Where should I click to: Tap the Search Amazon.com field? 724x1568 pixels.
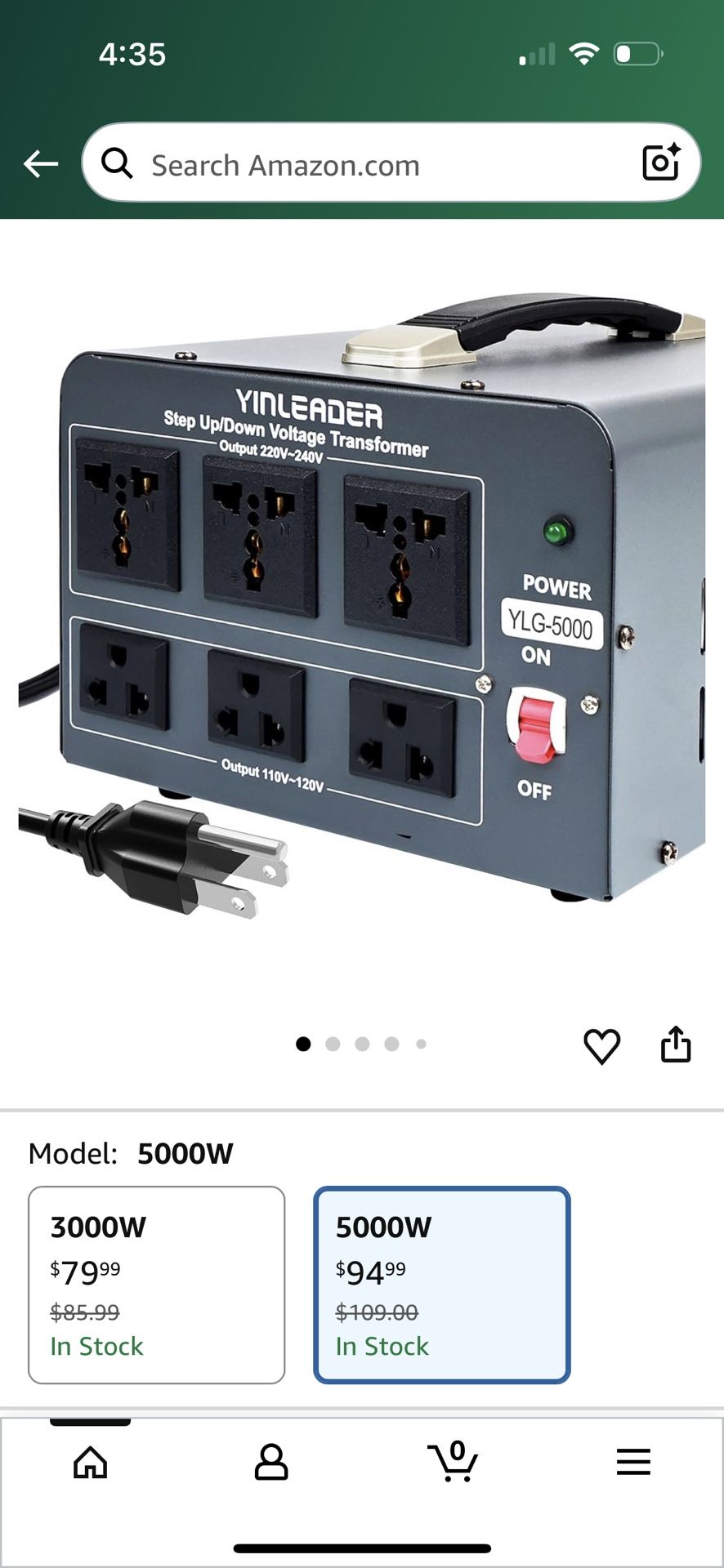[368, 164]
